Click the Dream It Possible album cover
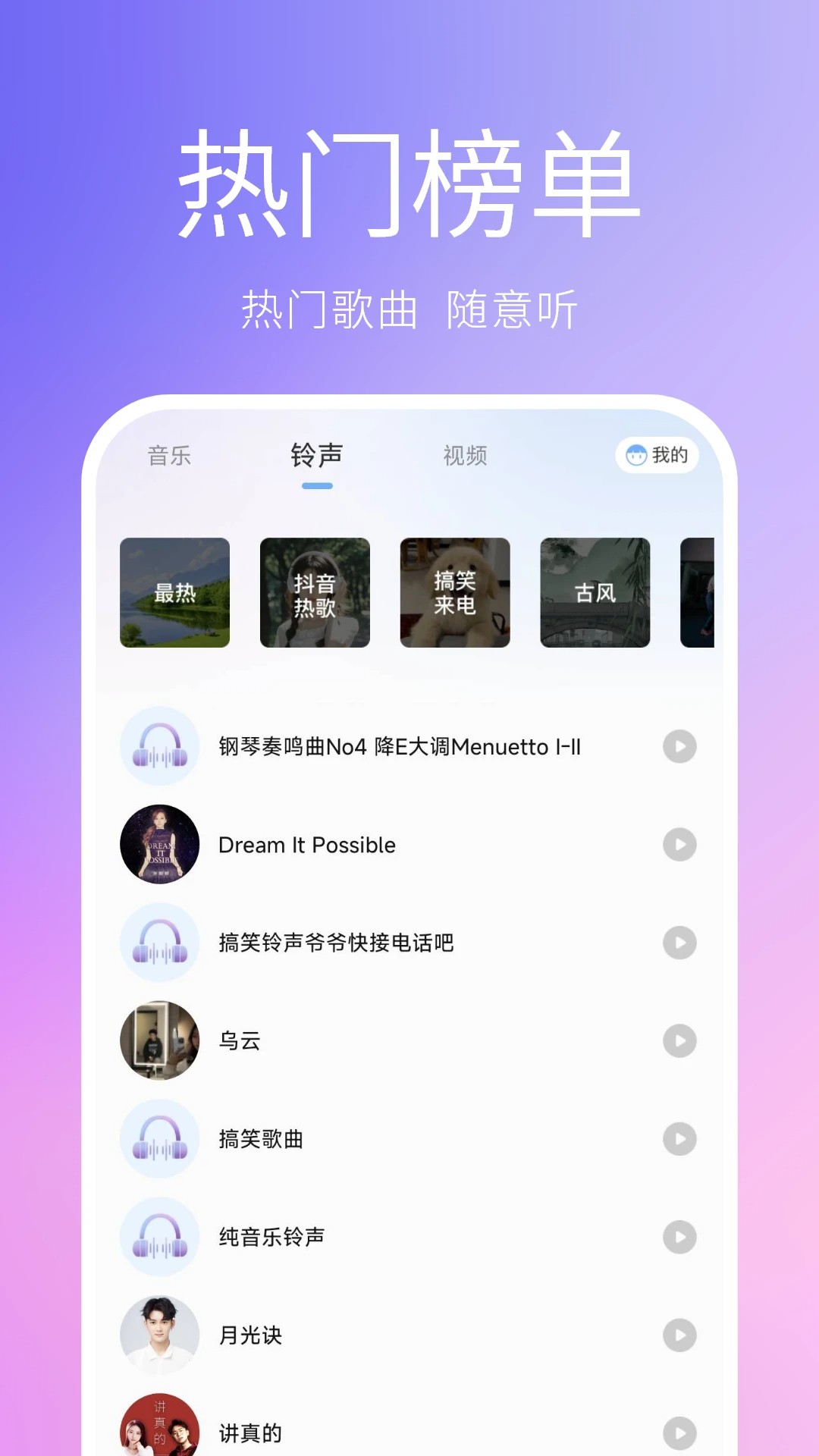The image size is (819, 1456). pos(159,844)
